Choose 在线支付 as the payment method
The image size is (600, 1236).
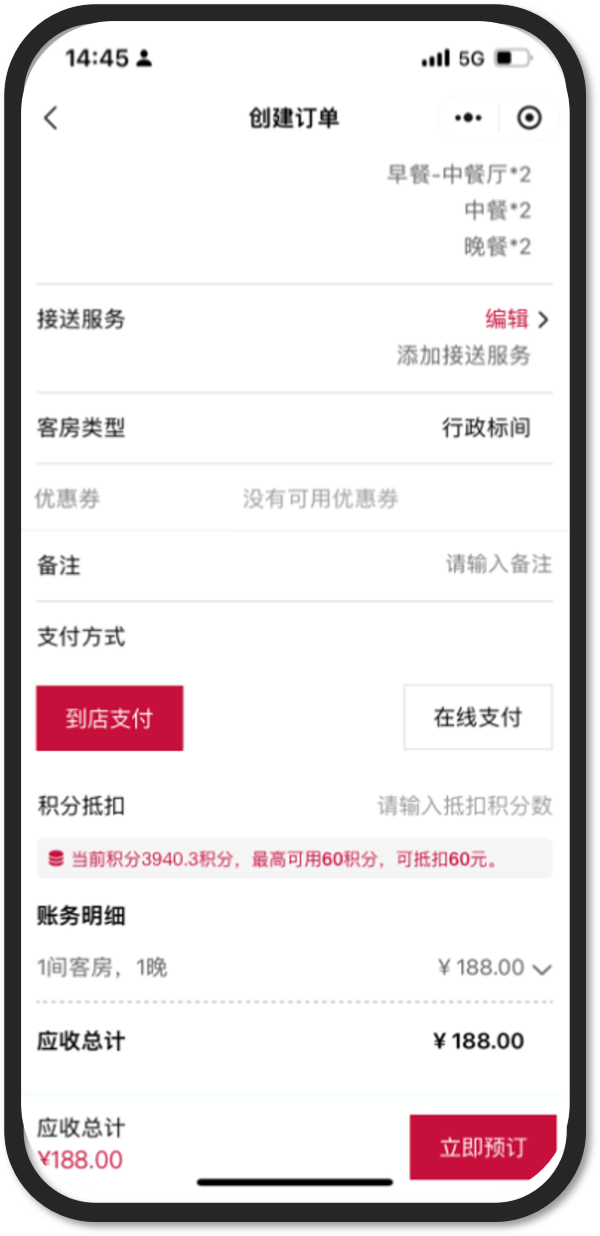coord(477,718)
